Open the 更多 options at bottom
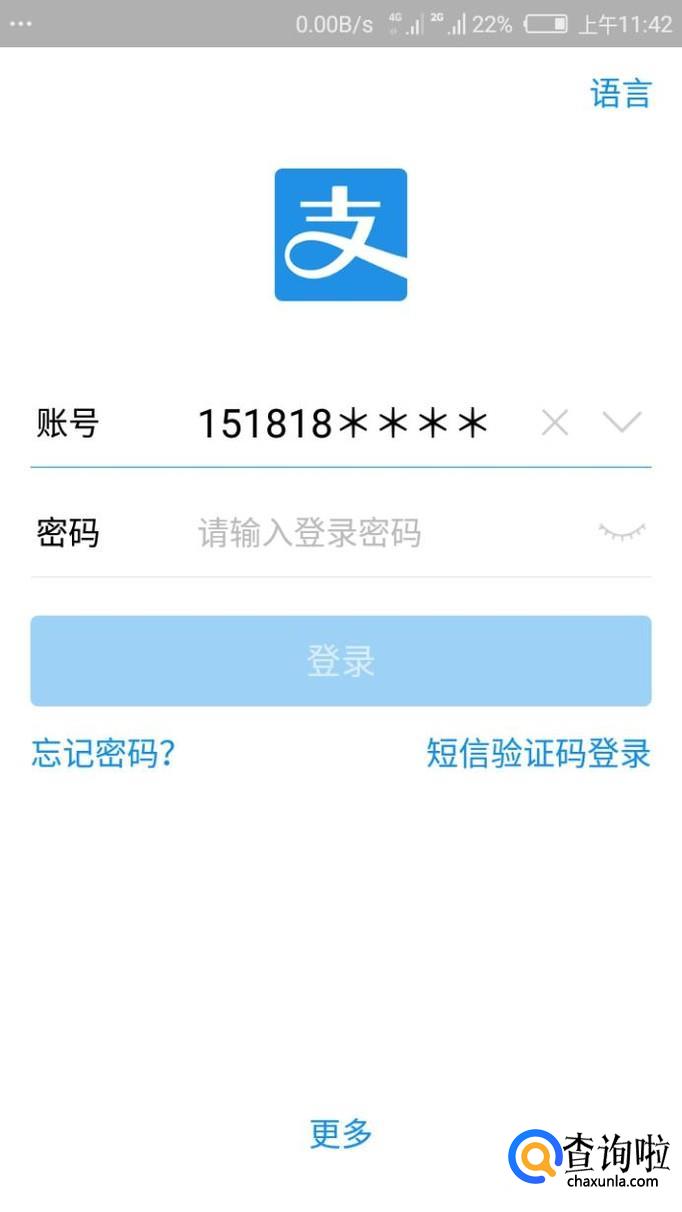The height and width of the screenshot is (1212, 682). click(341, 1133)
